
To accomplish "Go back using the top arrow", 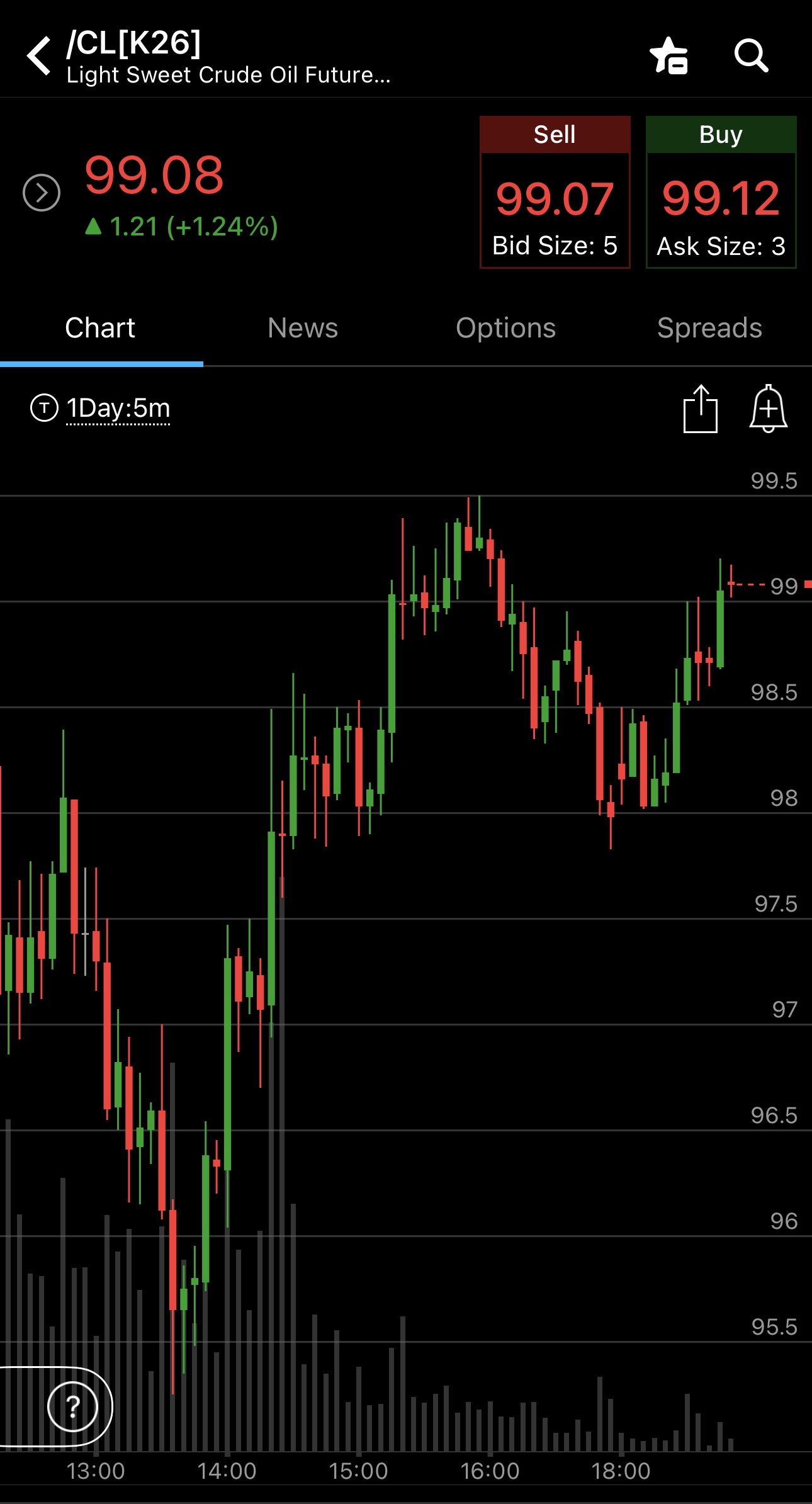I will [x=39, y=55].
